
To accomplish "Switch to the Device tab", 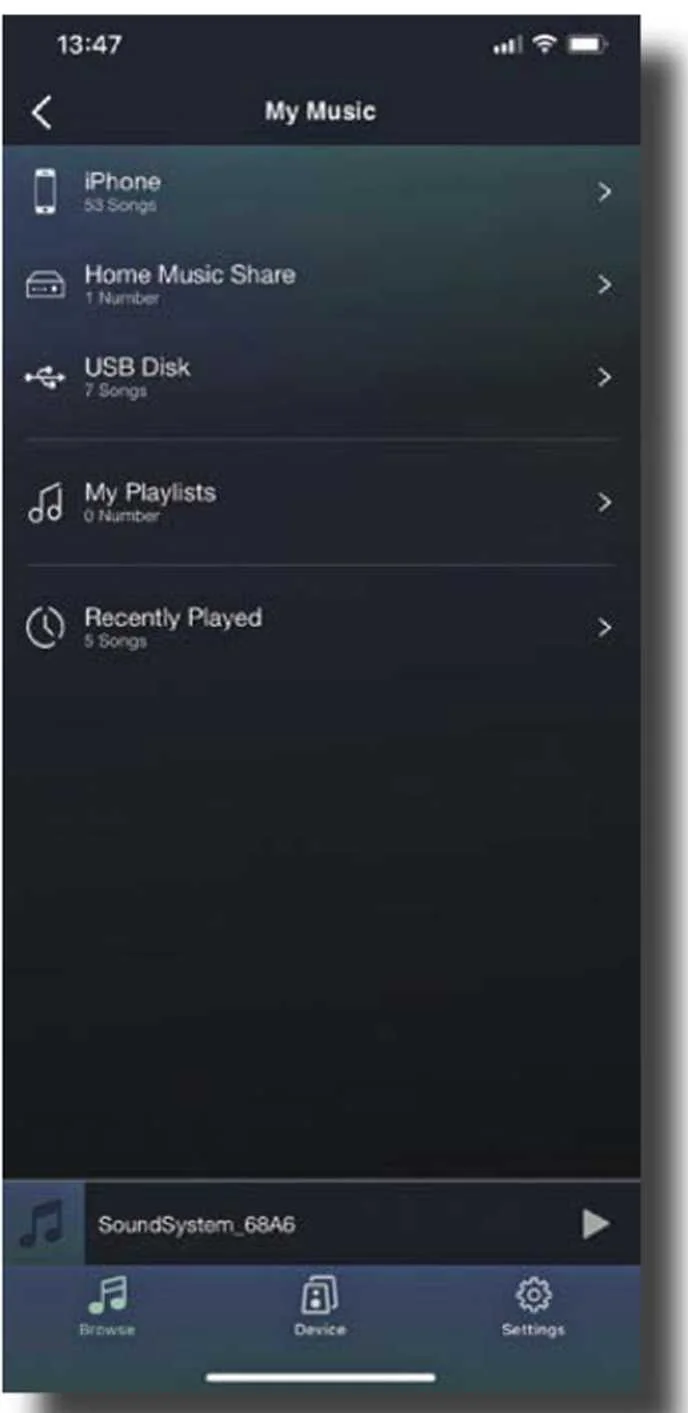I will click(320, 1308).
